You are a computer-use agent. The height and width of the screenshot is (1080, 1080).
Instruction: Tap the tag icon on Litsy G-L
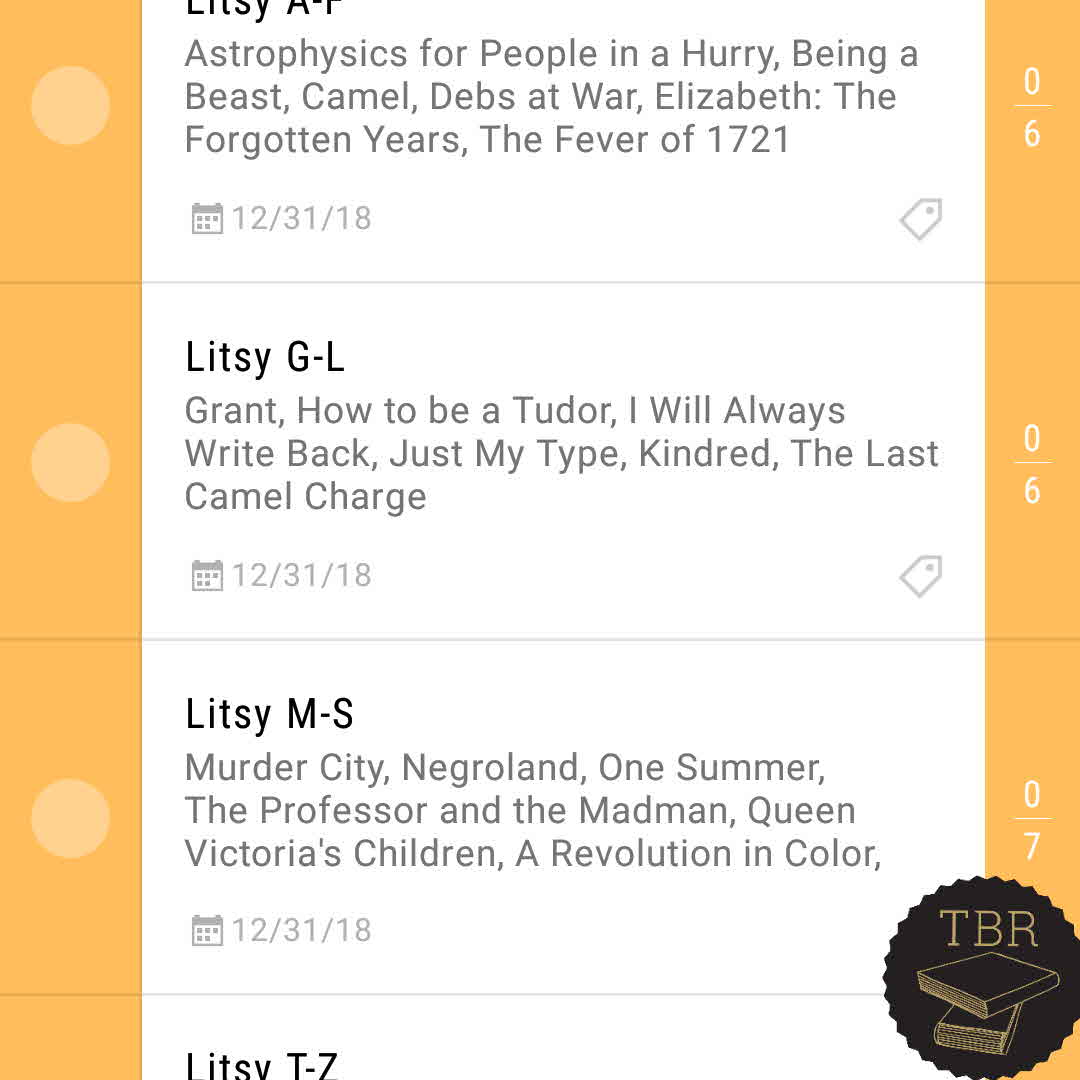[x=920, y=577]
